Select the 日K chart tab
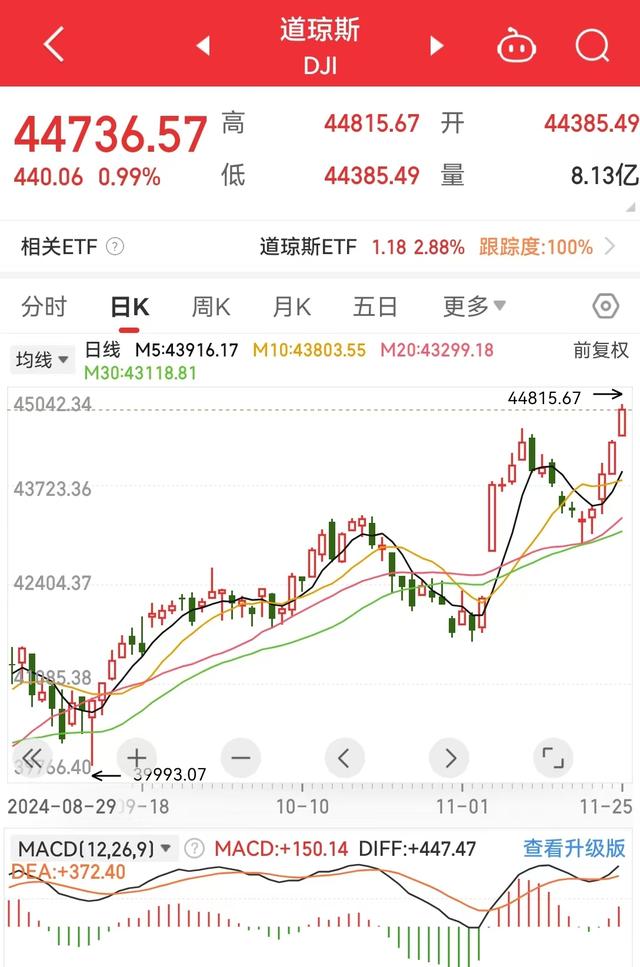 [x=129, y=307]
